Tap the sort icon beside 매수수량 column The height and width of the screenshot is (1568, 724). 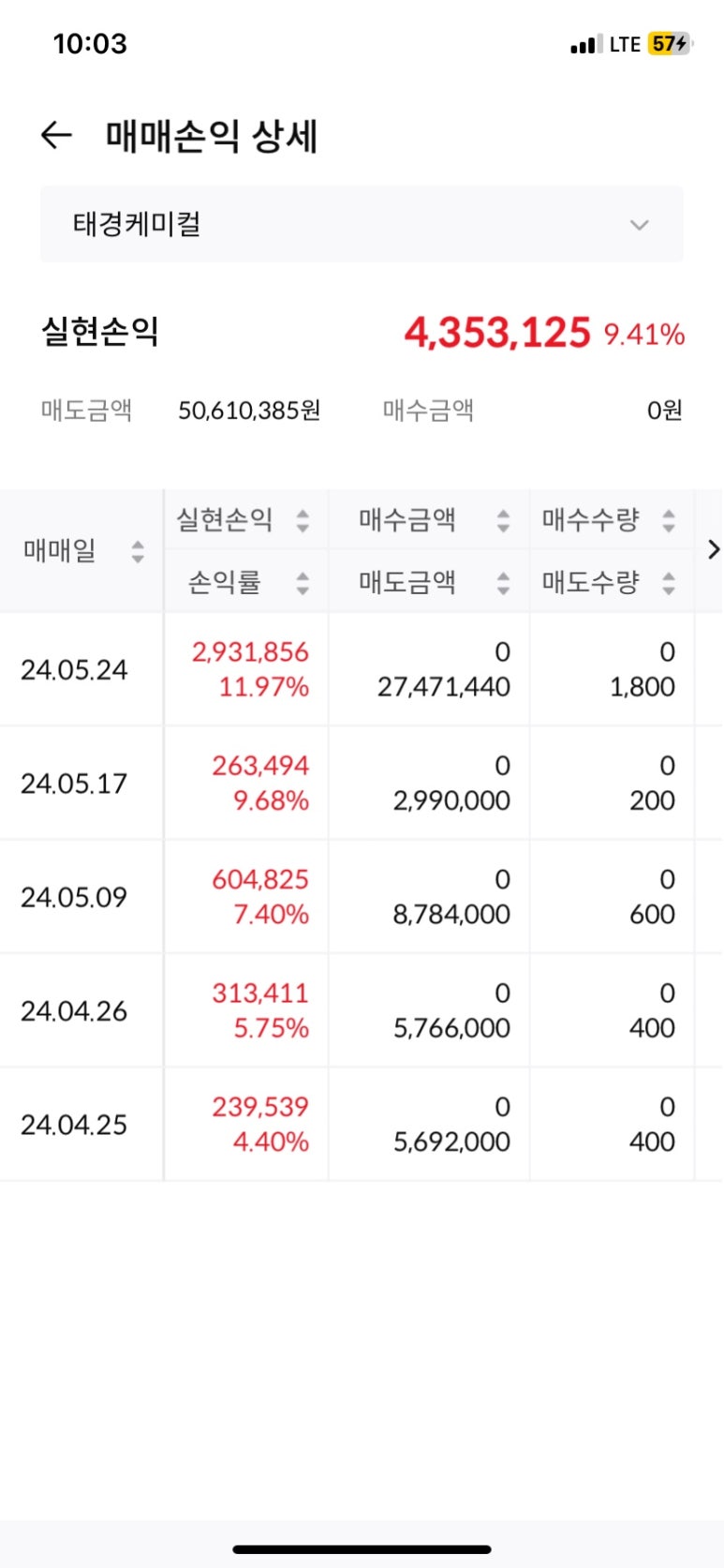668,520
